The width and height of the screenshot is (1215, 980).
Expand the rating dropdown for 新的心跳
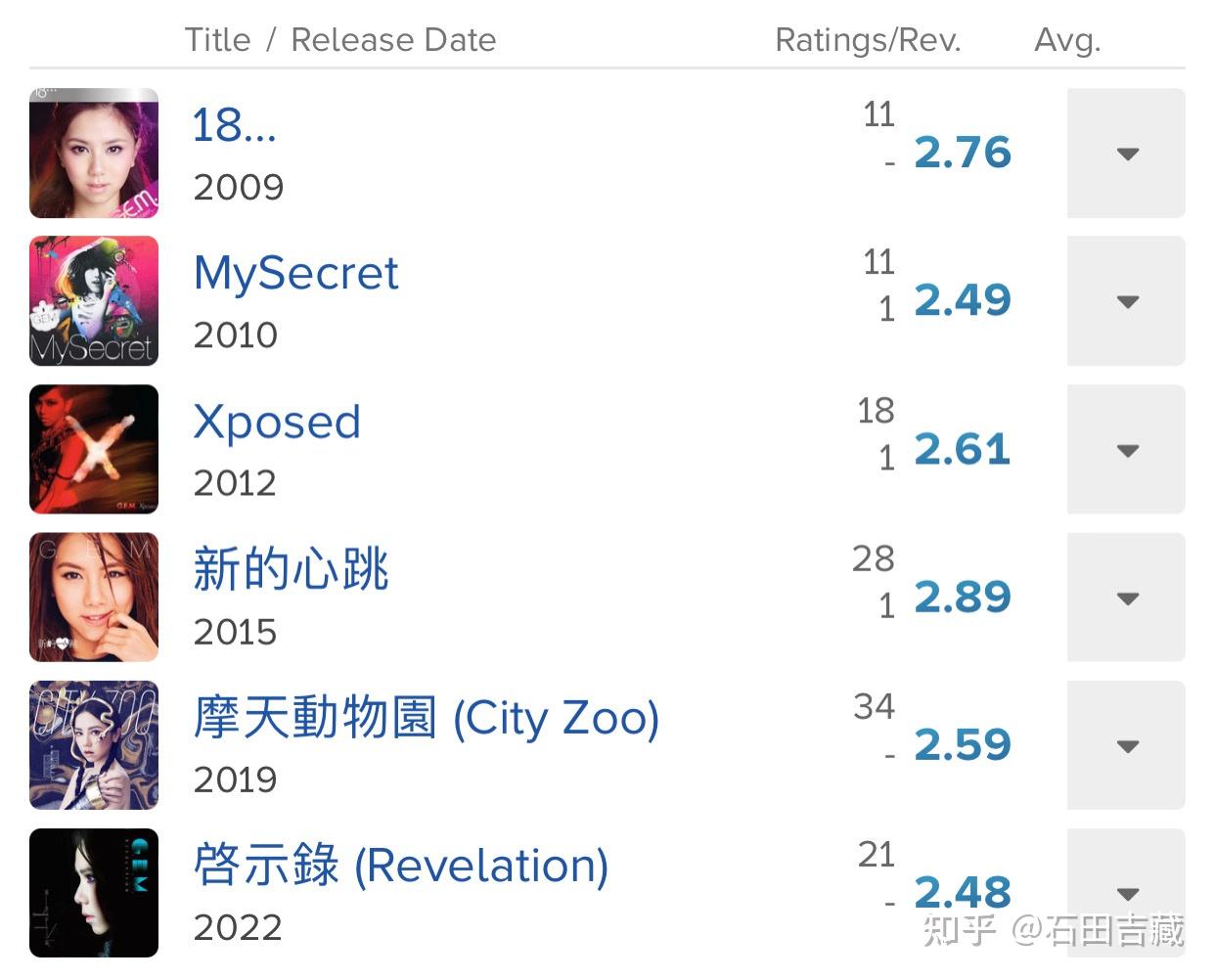point(1126,598)
